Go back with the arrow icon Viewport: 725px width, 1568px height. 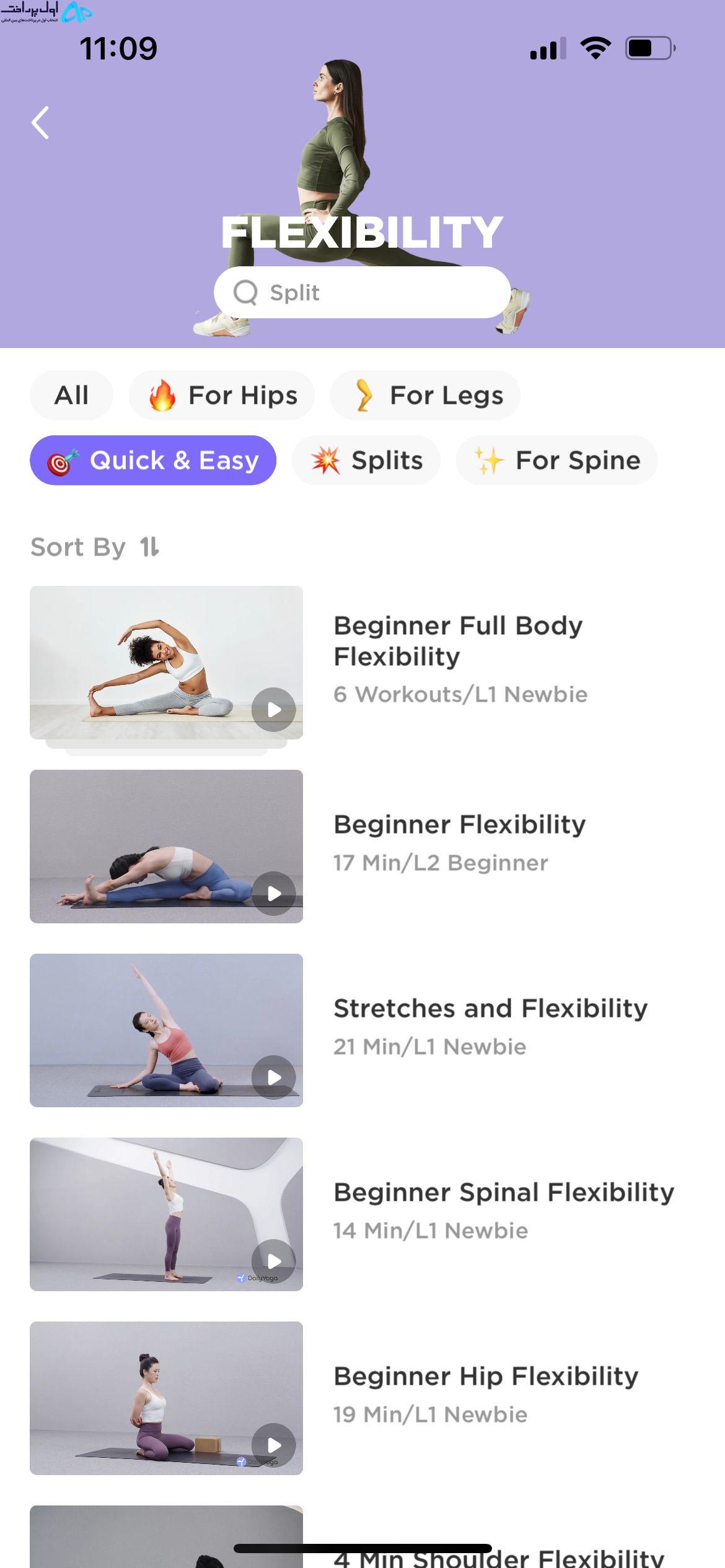pos(40,123)
